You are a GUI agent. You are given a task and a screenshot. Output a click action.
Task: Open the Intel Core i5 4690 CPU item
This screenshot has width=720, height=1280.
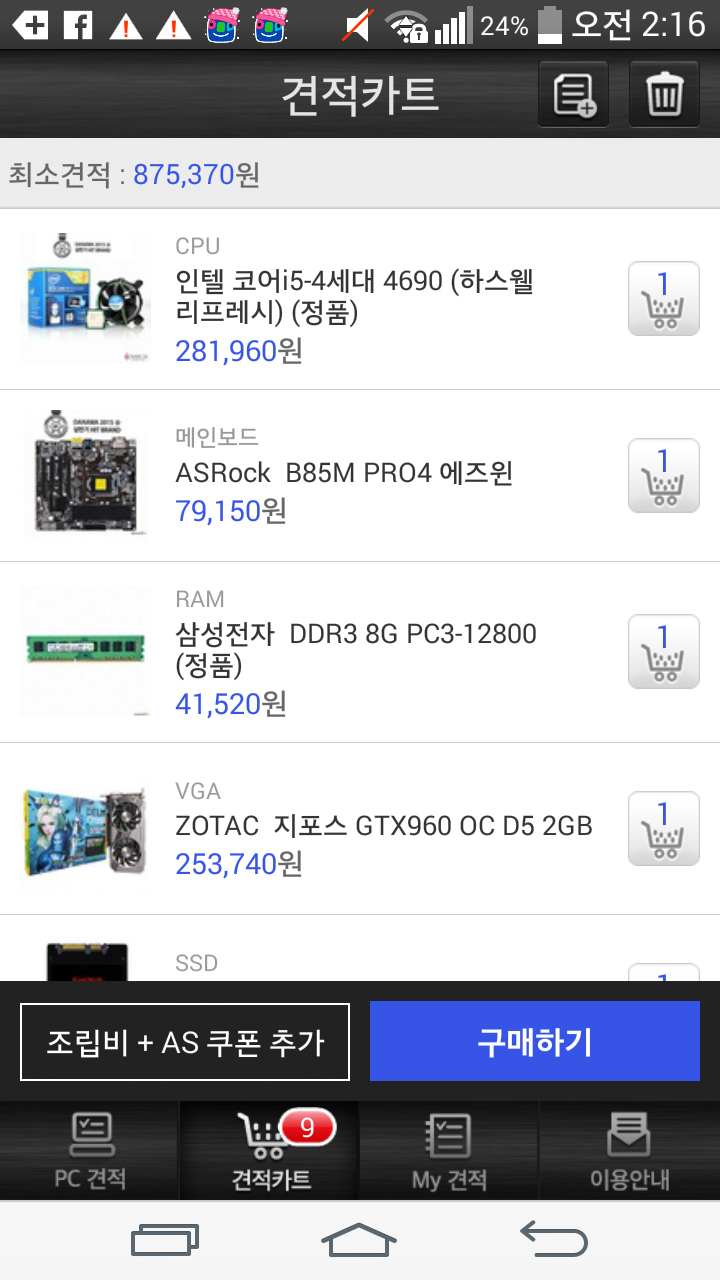point(354,297)
